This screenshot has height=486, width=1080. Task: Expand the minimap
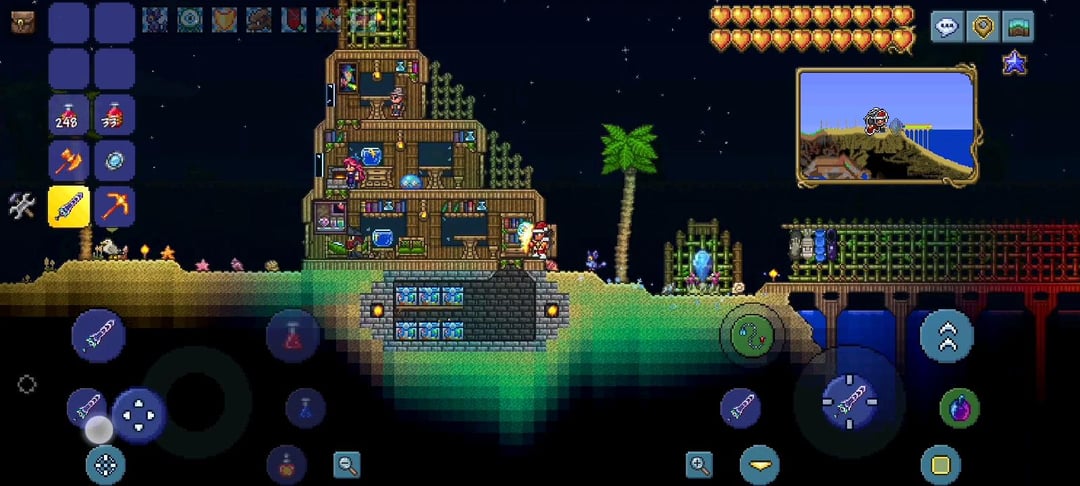point(888,125)
